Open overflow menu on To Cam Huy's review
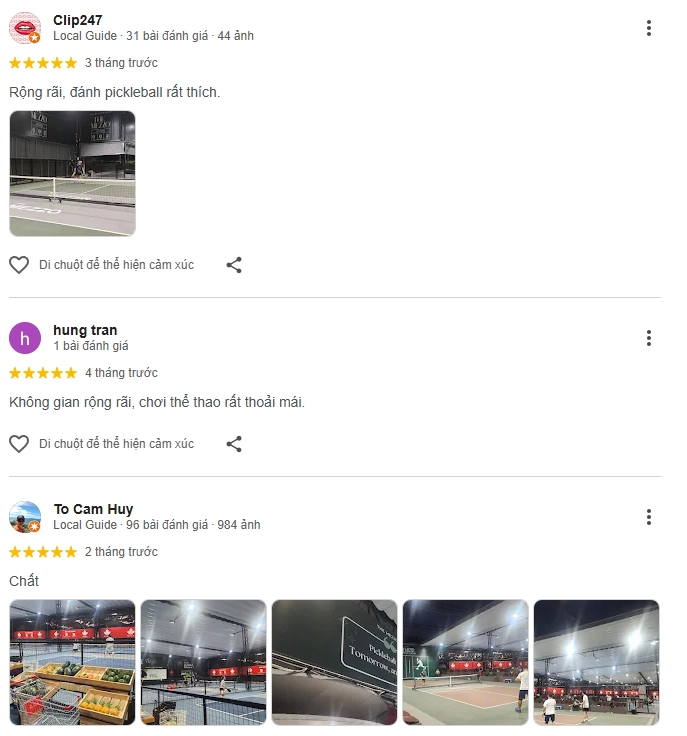687x736 pixels. (x=648, y=517)
